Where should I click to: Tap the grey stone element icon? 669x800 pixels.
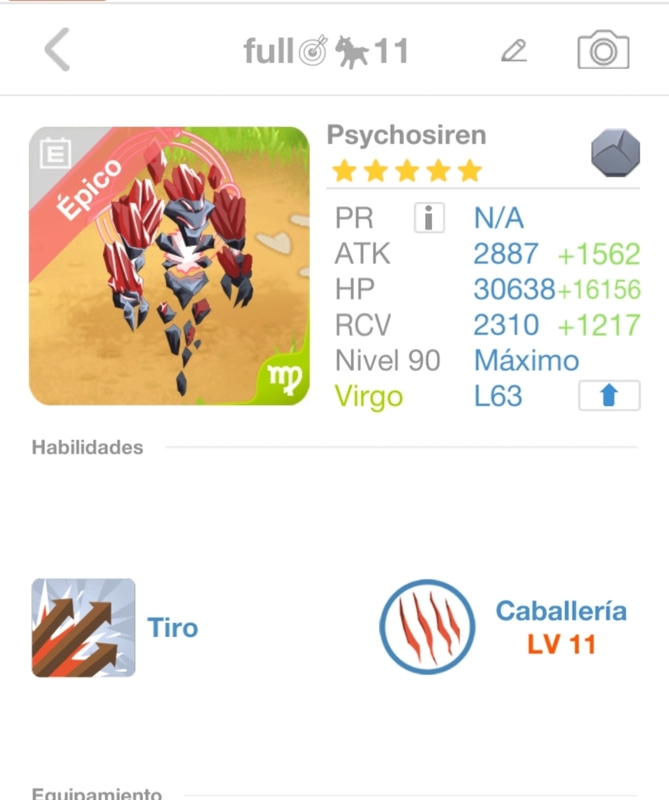coord(614,152)
